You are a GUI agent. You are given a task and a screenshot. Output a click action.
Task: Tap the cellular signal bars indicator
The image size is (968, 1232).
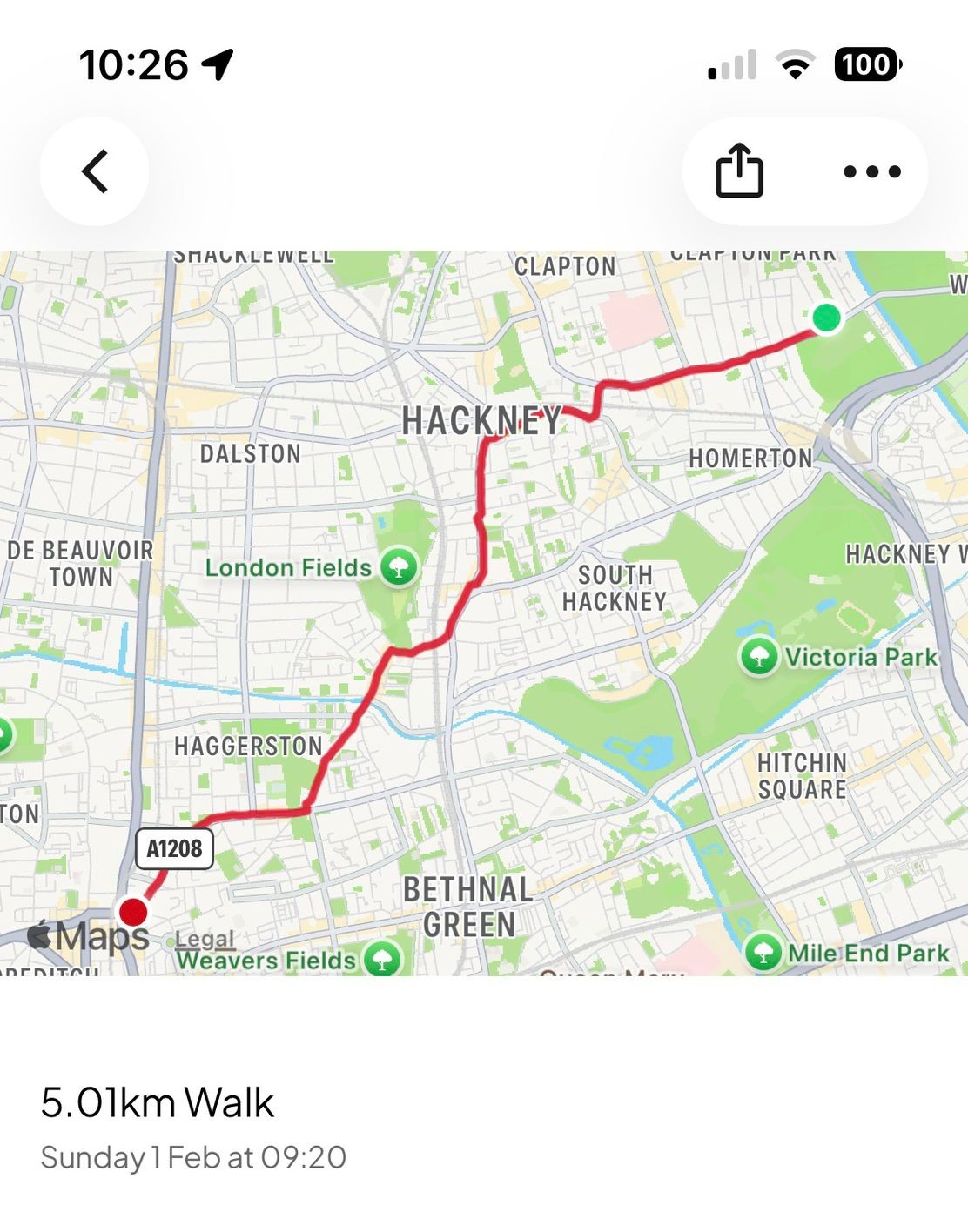pyautogui.click(x=731, y=64)
